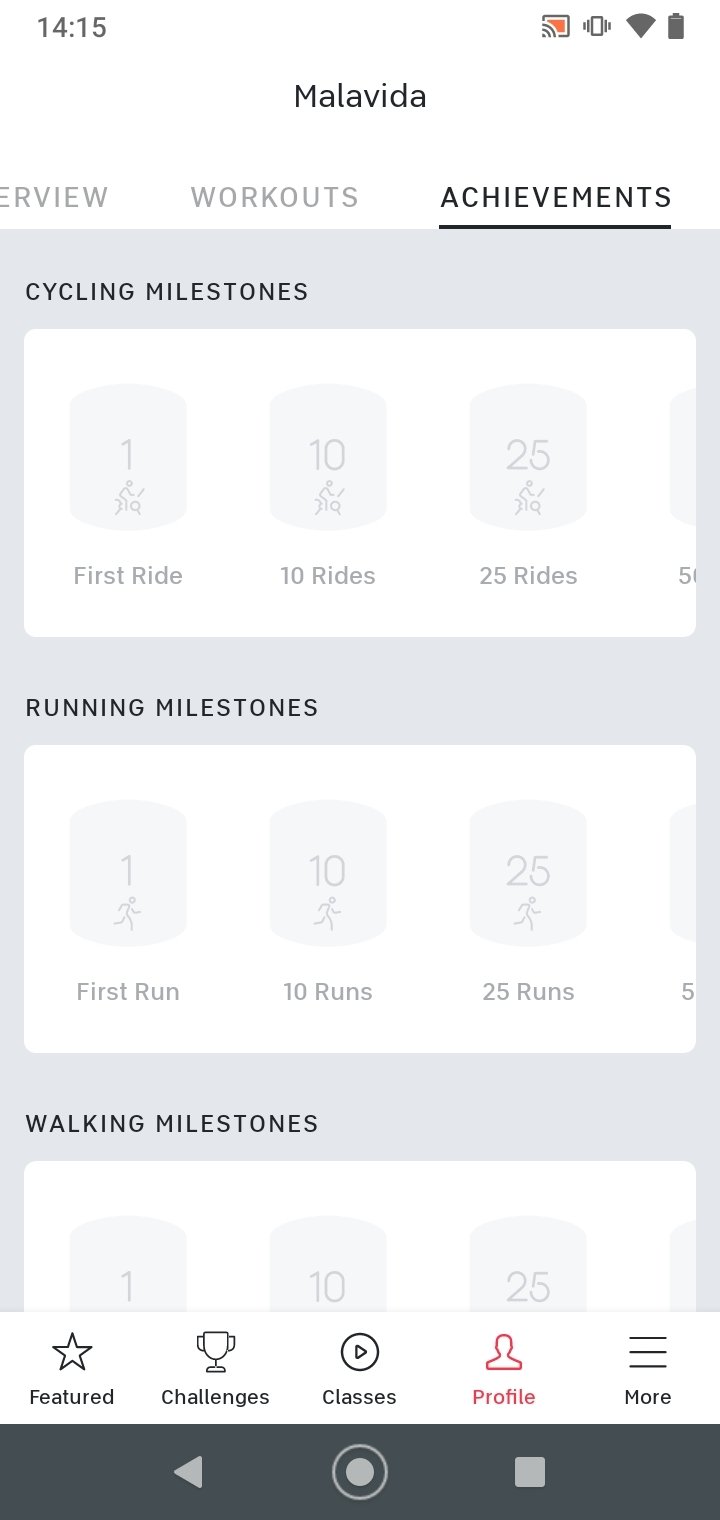Open the More menu
This screenshot has height=1520, width=720.
(x=648, y=1369)
